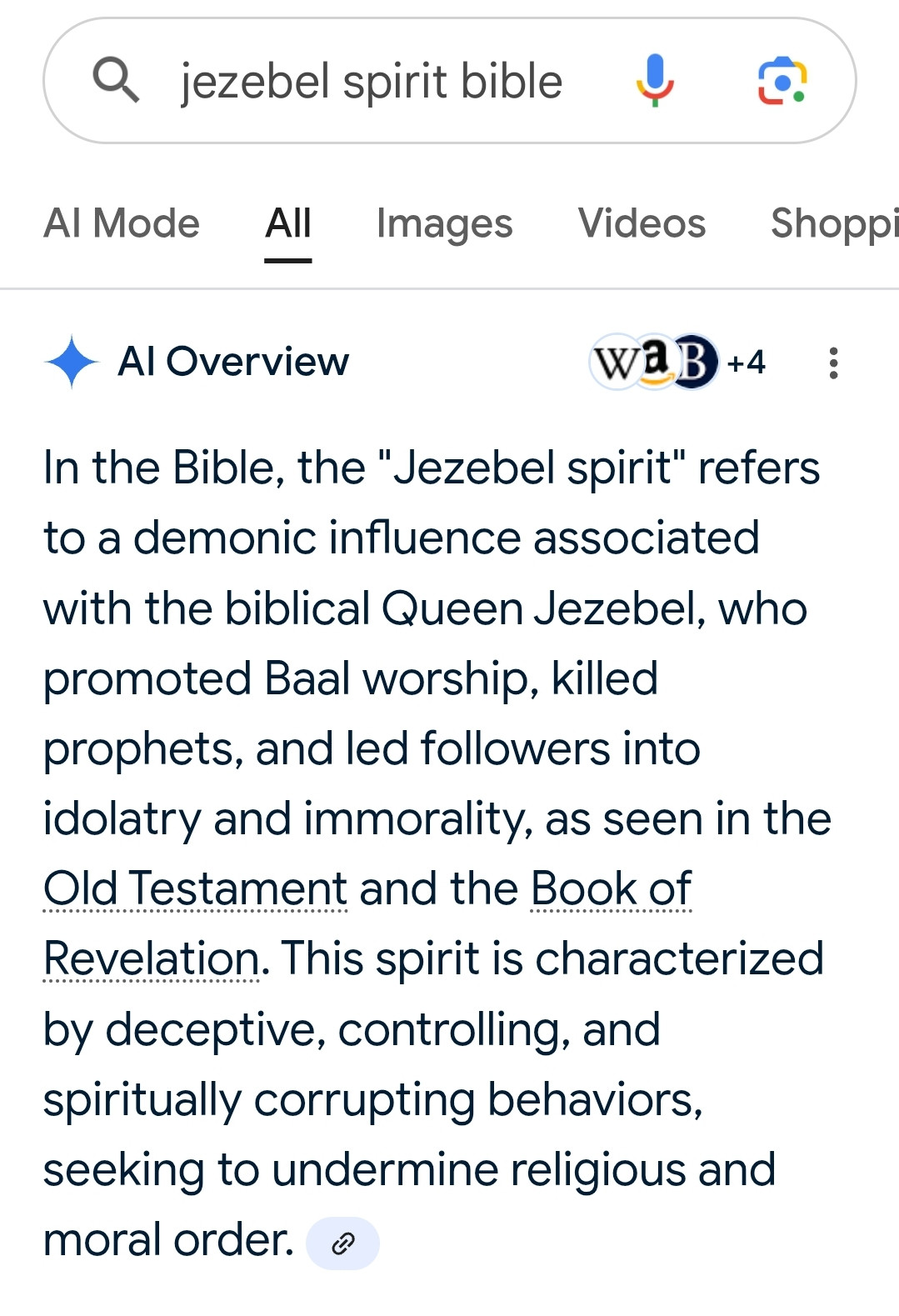899x1316 pixels.
Task: Open AI Overview three-dot options menu
Action: click(x=833, y=363)
